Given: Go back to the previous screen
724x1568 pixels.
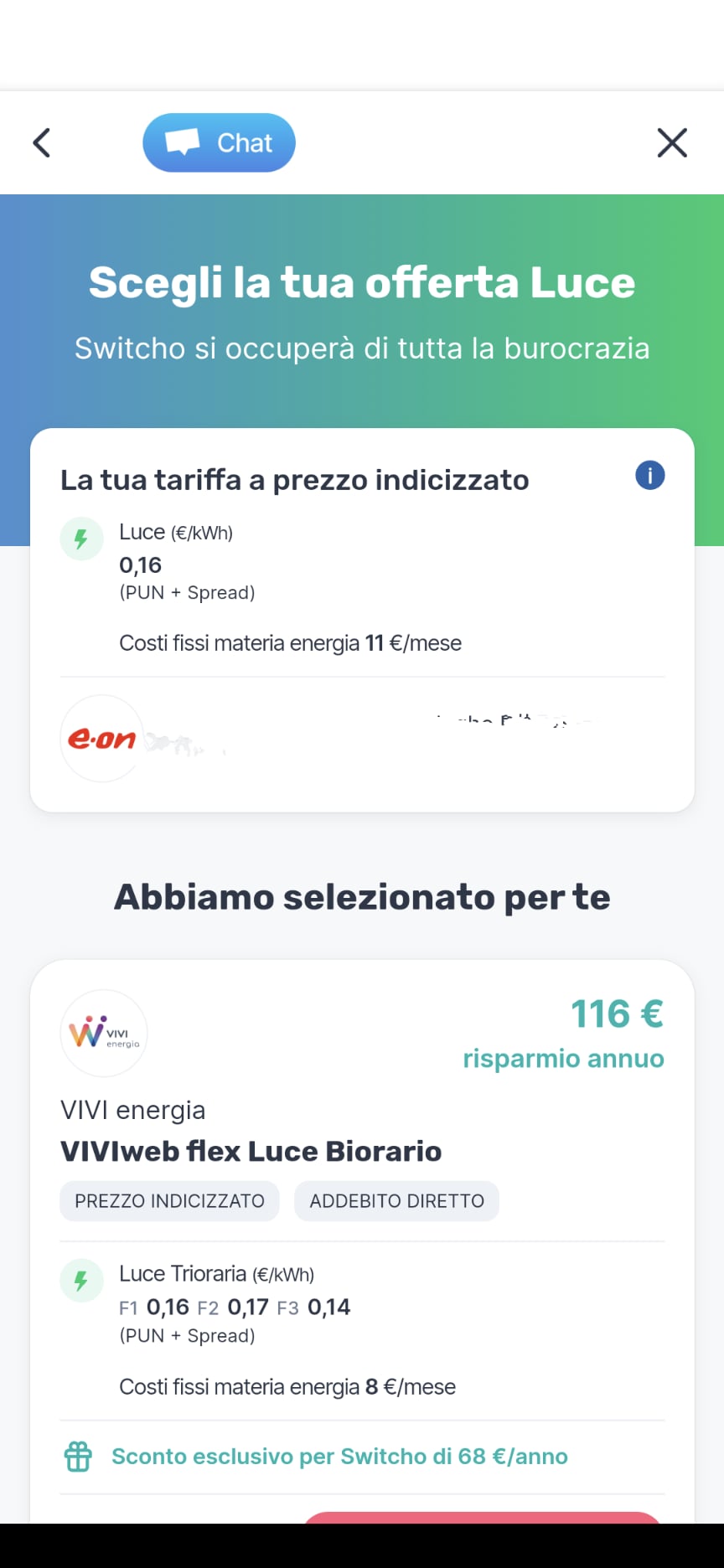Looking at the screenshot, I should tap(42, 142).
